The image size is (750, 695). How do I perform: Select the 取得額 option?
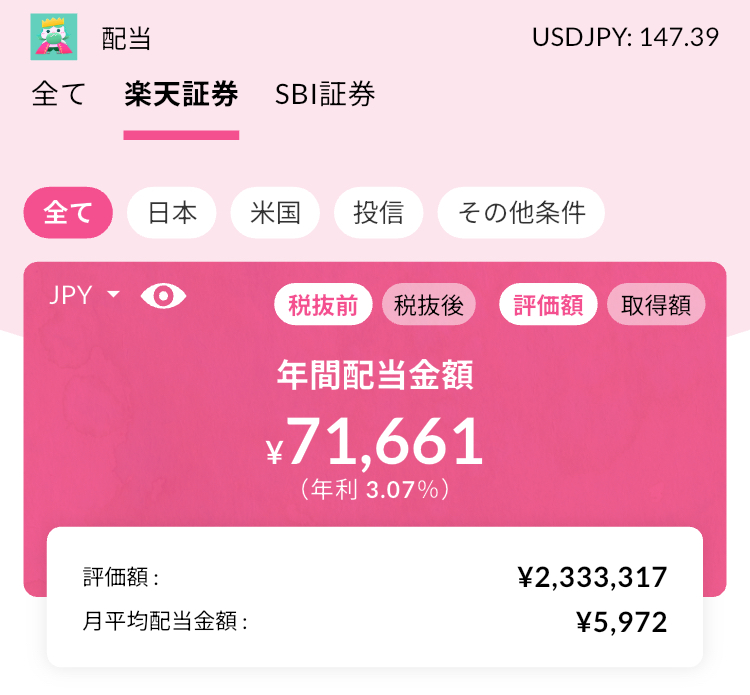656,305
